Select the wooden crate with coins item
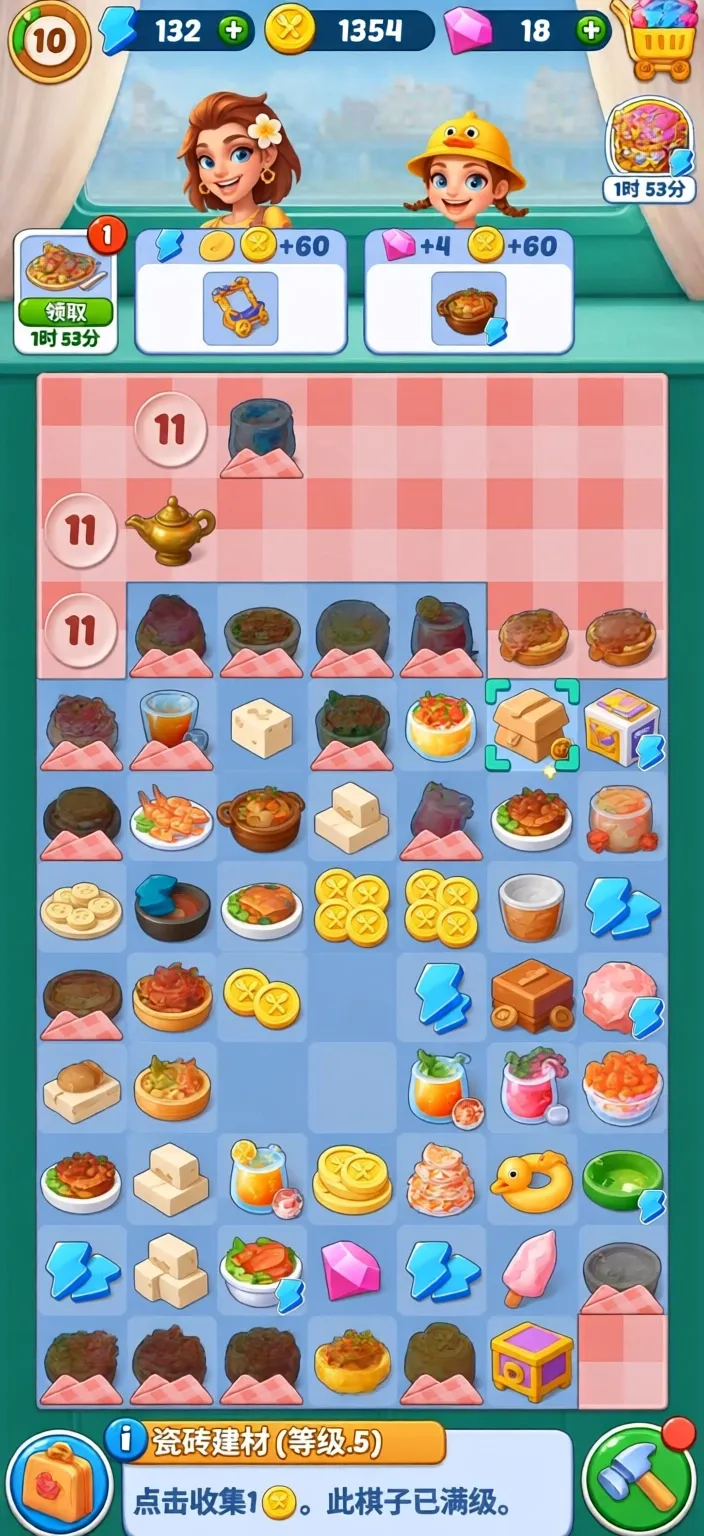The height and width of the screenshot is (1536, 704). 532,996
